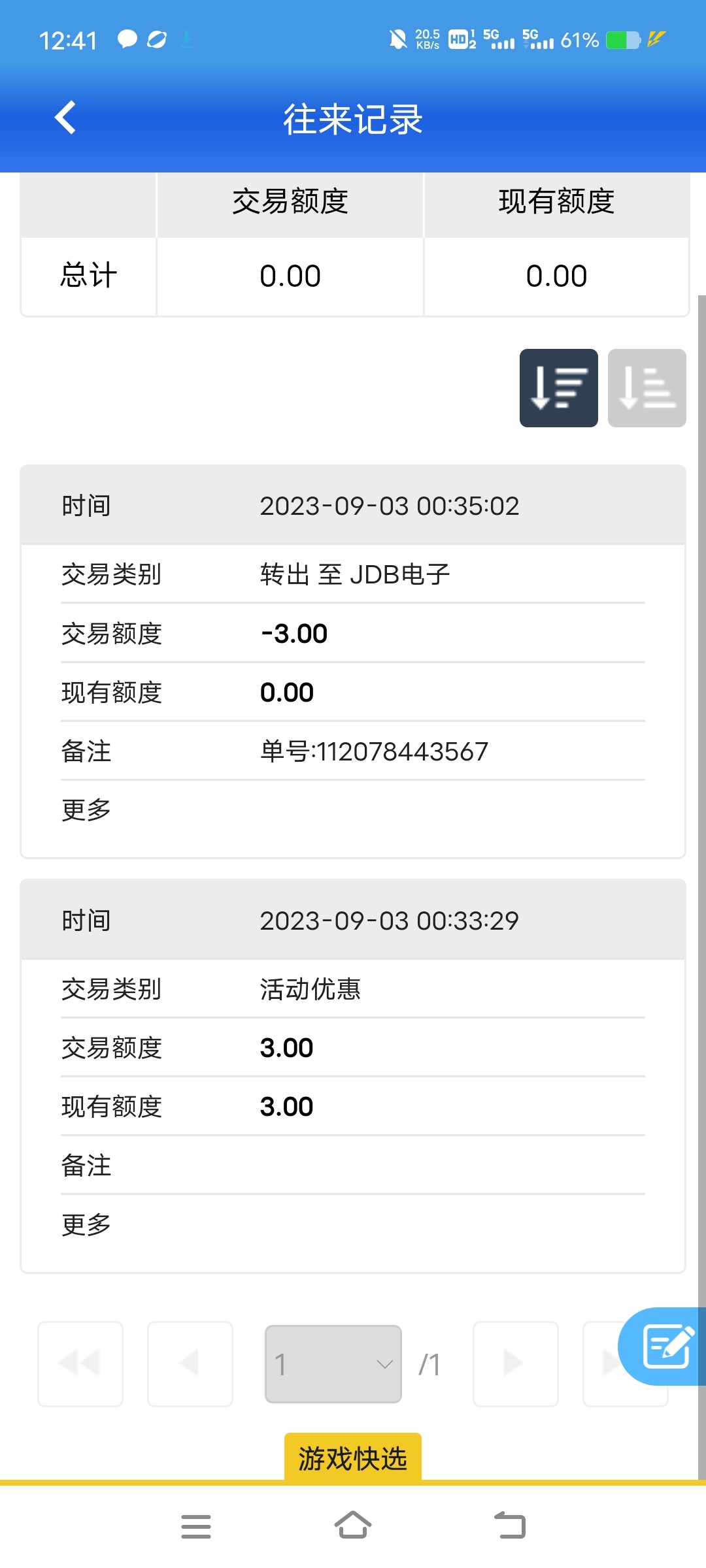This screenshot has height=1568, width=706.
Task: Open the system recent apps menu
Action: click(x=196, y=1526)
